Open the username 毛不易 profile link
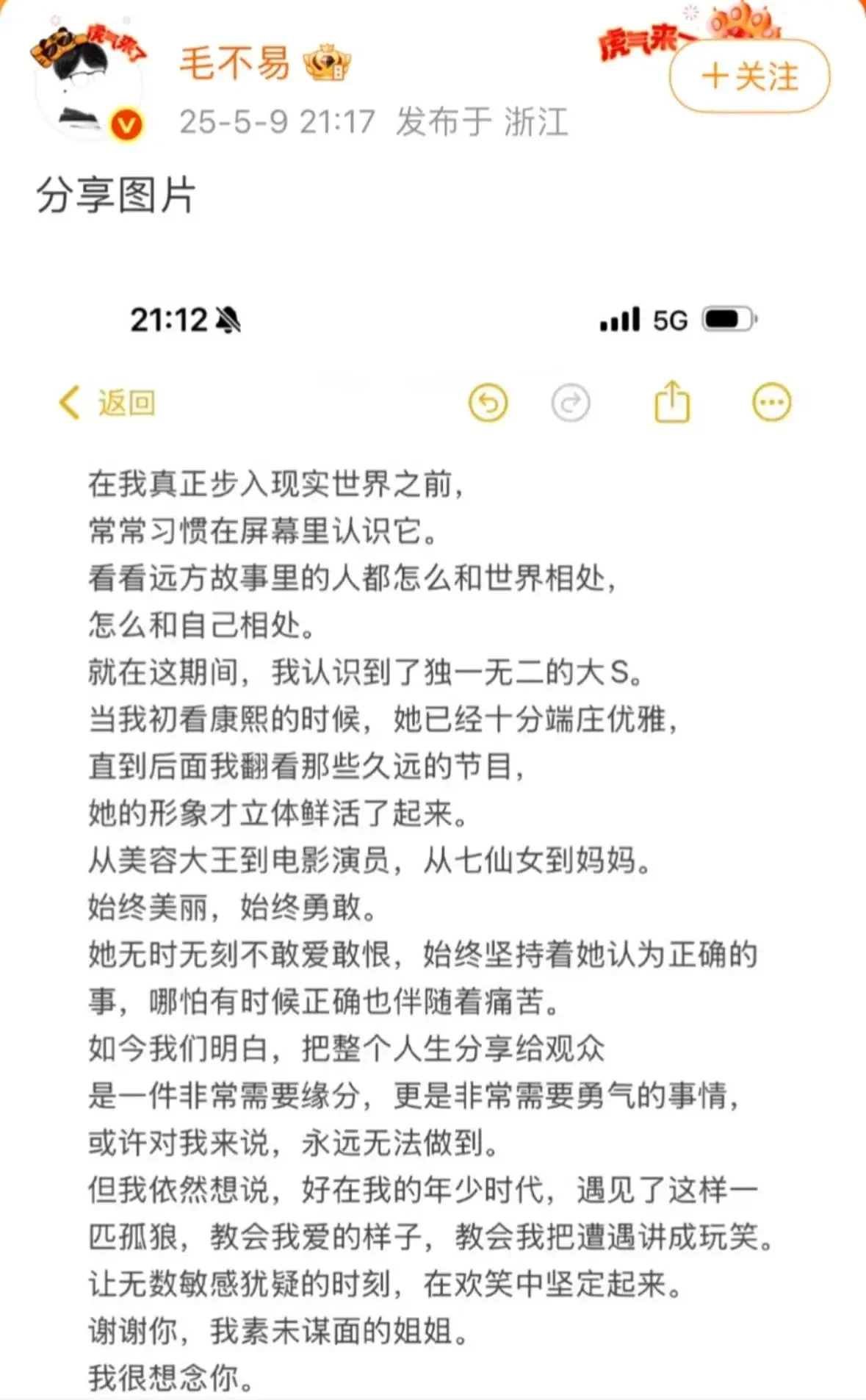 click(x=234, y=62)
